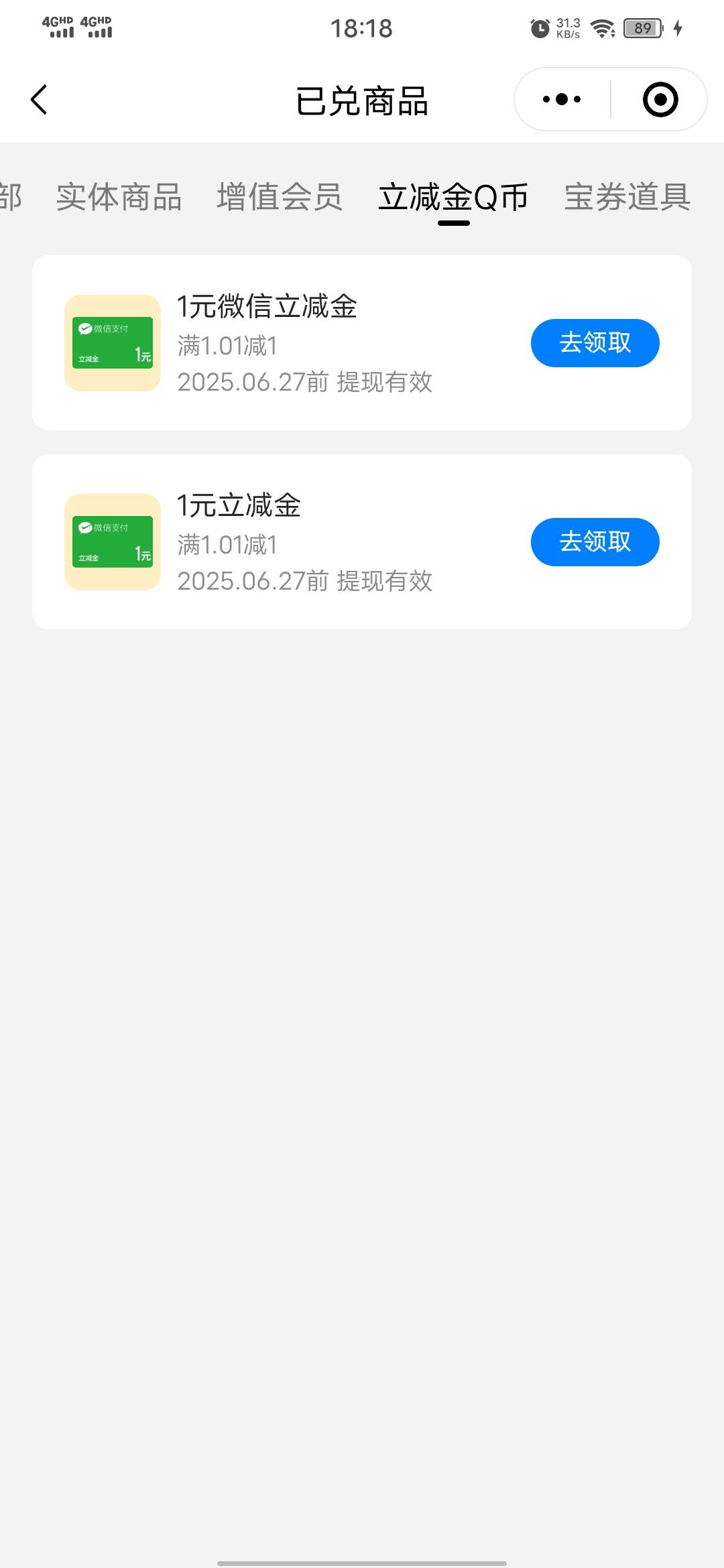The height and width of the screenshot is (1568, 724).
Task: Open the mini program more-options menu
Action: (562, 100)
